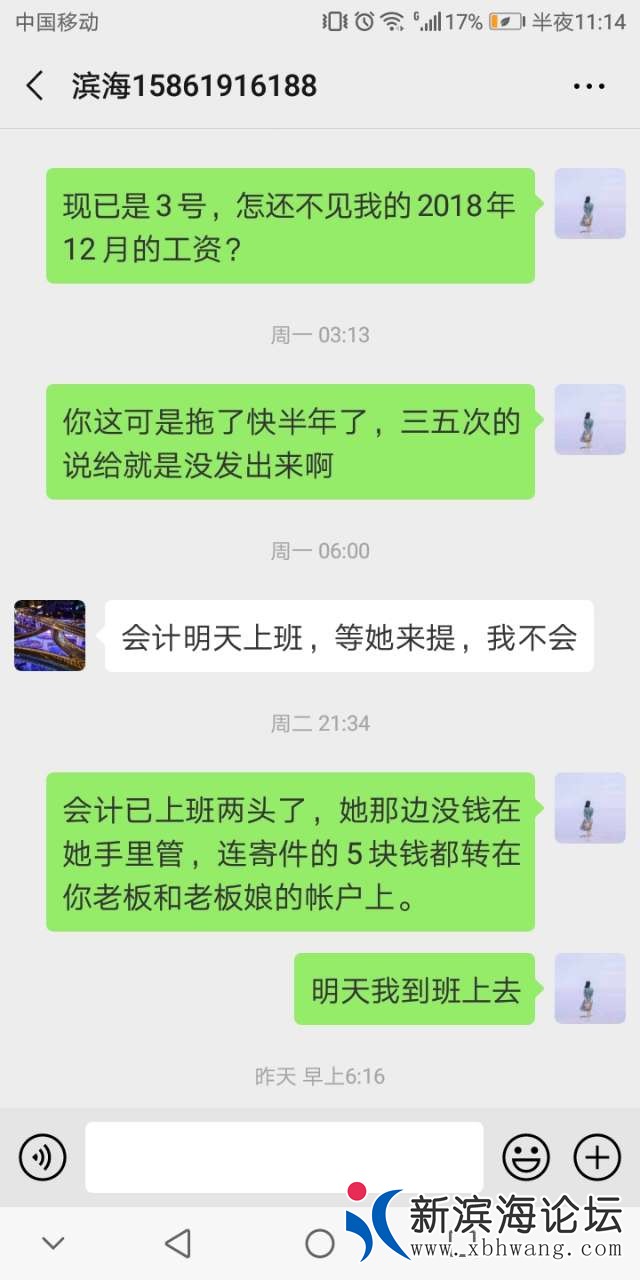This screenshot has height=1280, width=640.
Task: Switch to voice message input
Action: tap(43, 1158)
